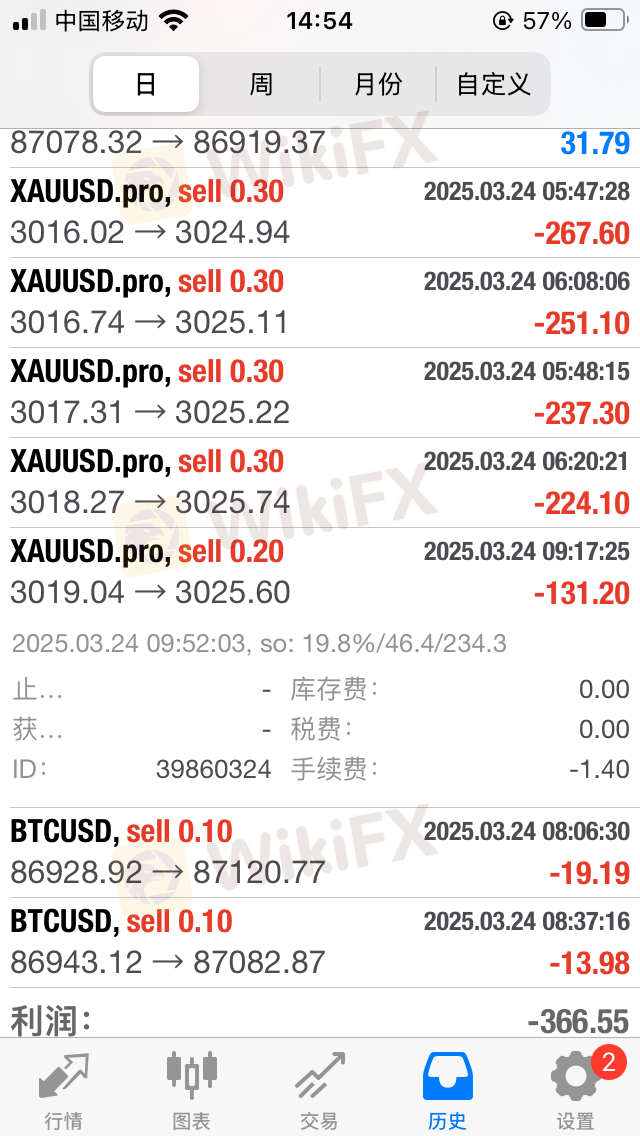
Task: Switch to the 周 (week) period
Action: pos(261,84)
